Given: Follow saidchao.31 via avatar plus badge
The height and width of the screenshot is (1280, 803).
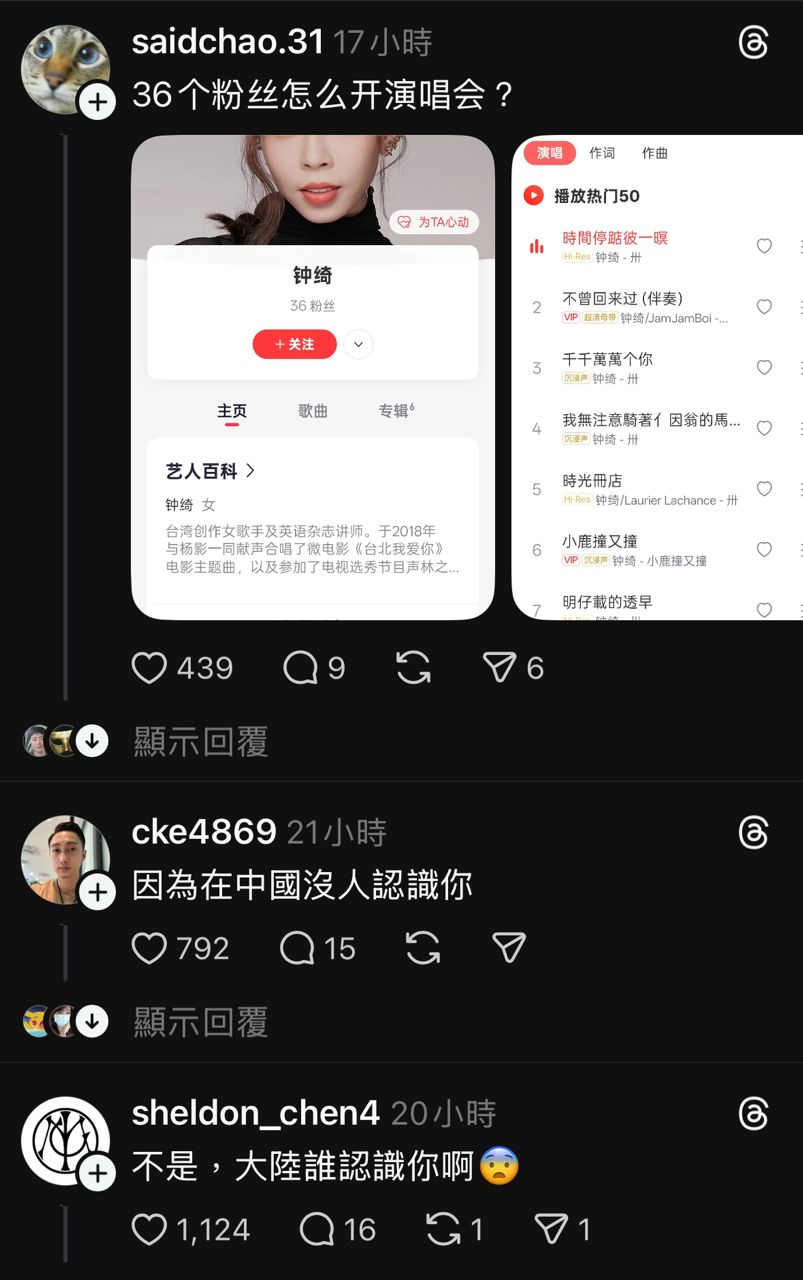Looking at the screenshot, I should (x=97, y=101).
